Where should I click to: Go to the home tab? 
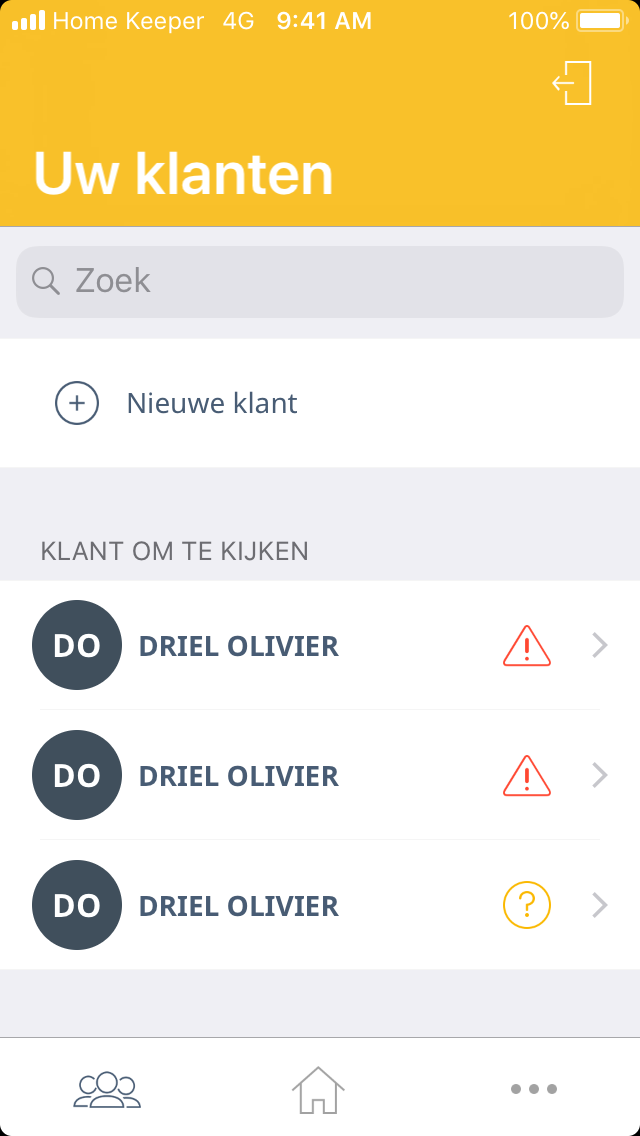click(x=318, y=1088)
